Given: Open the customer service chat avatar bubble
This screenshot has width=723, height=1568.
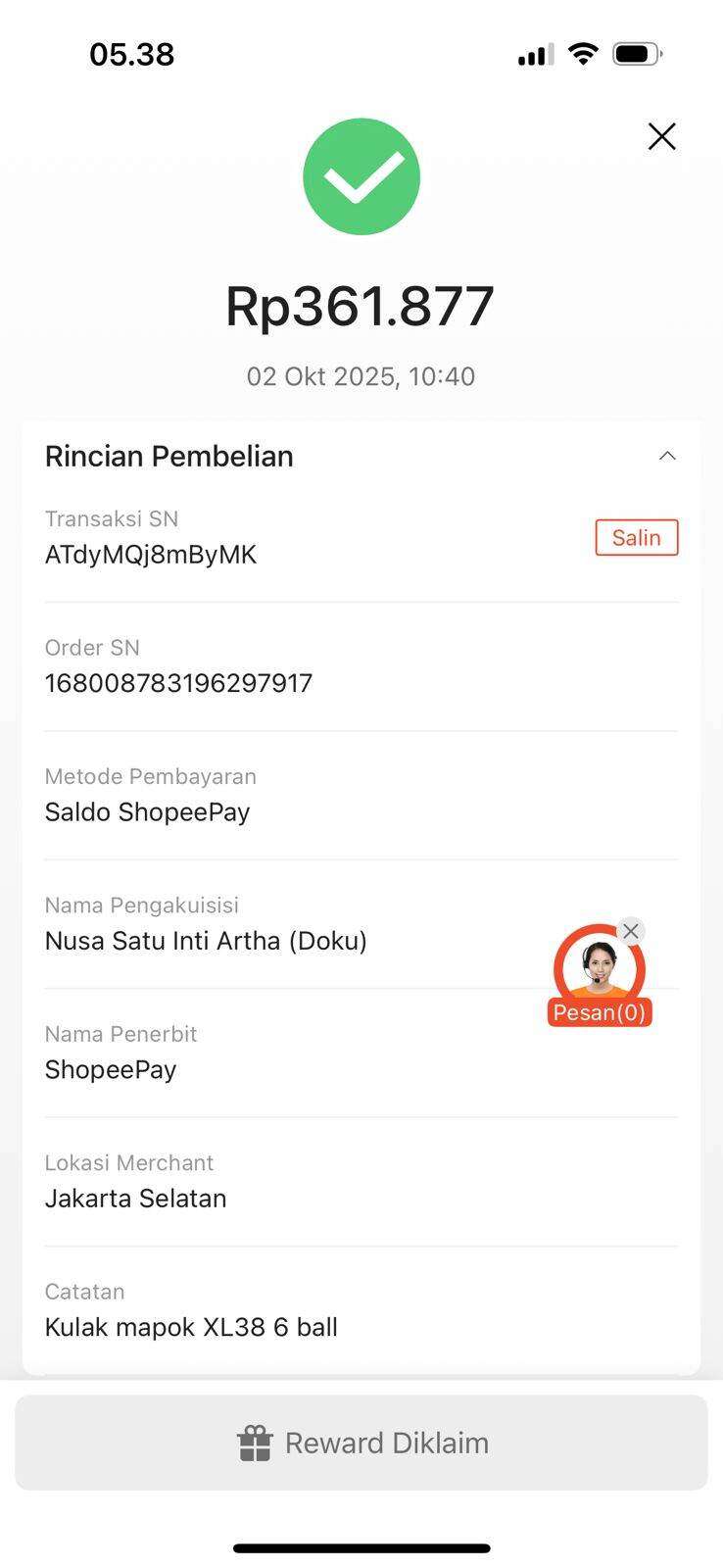Looking at the screenshot, I should point(600,970).
